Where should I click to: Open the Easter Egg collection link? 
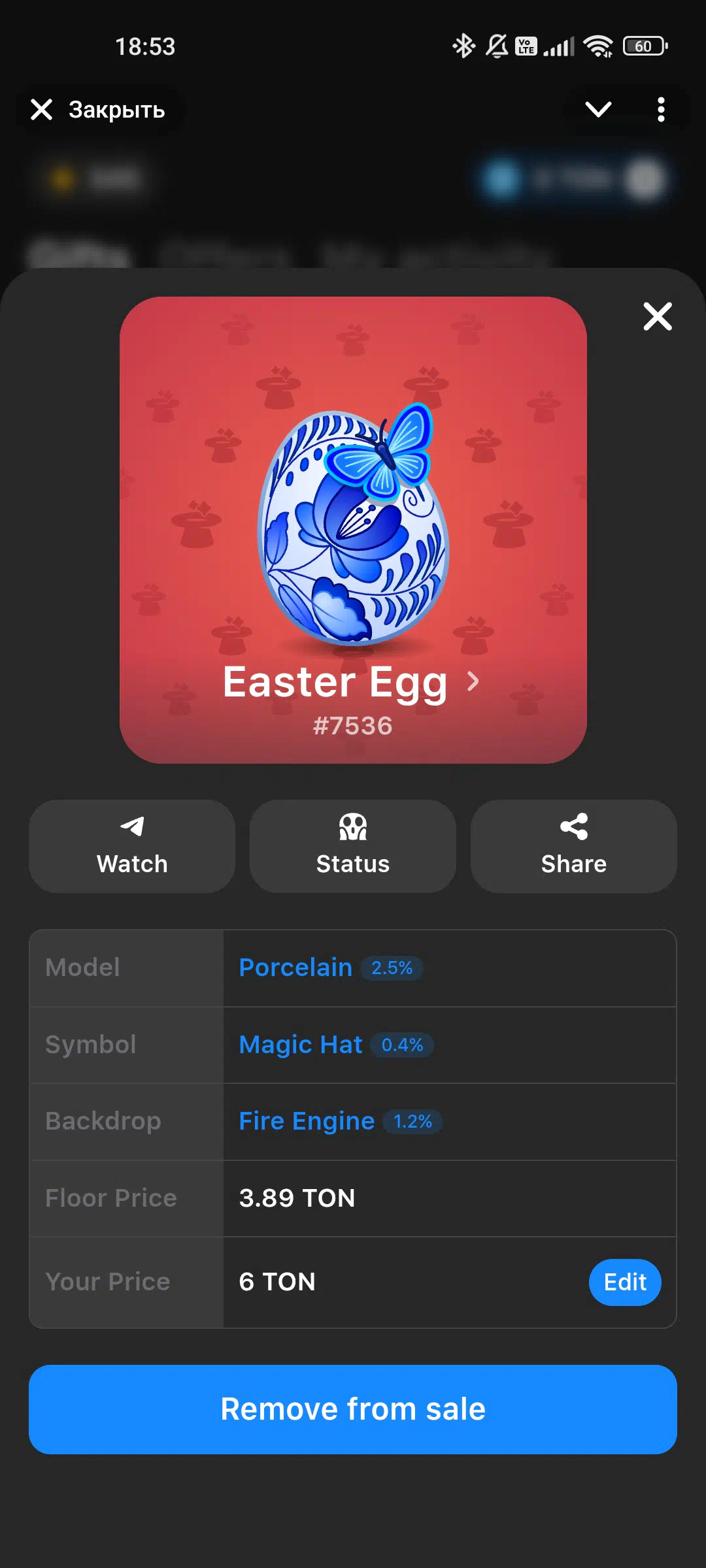click(x=352, y=682)
